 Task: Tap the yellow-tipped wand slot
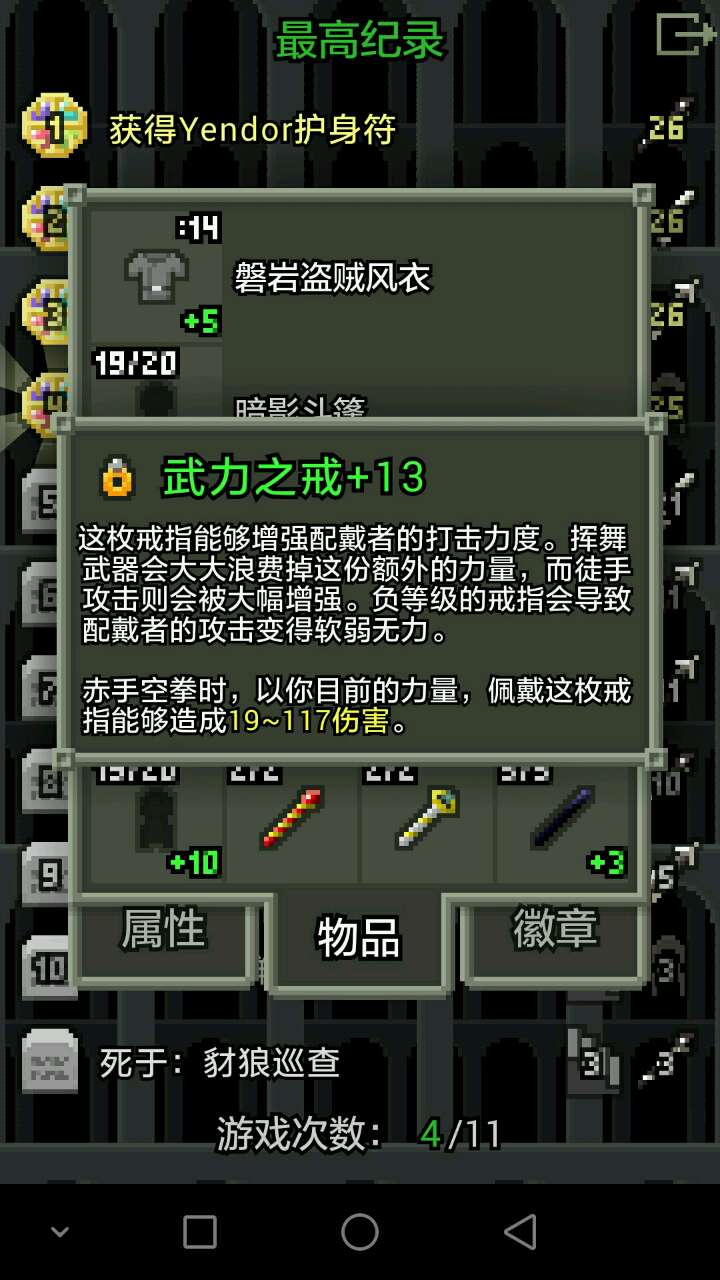(x=428, y=819)
